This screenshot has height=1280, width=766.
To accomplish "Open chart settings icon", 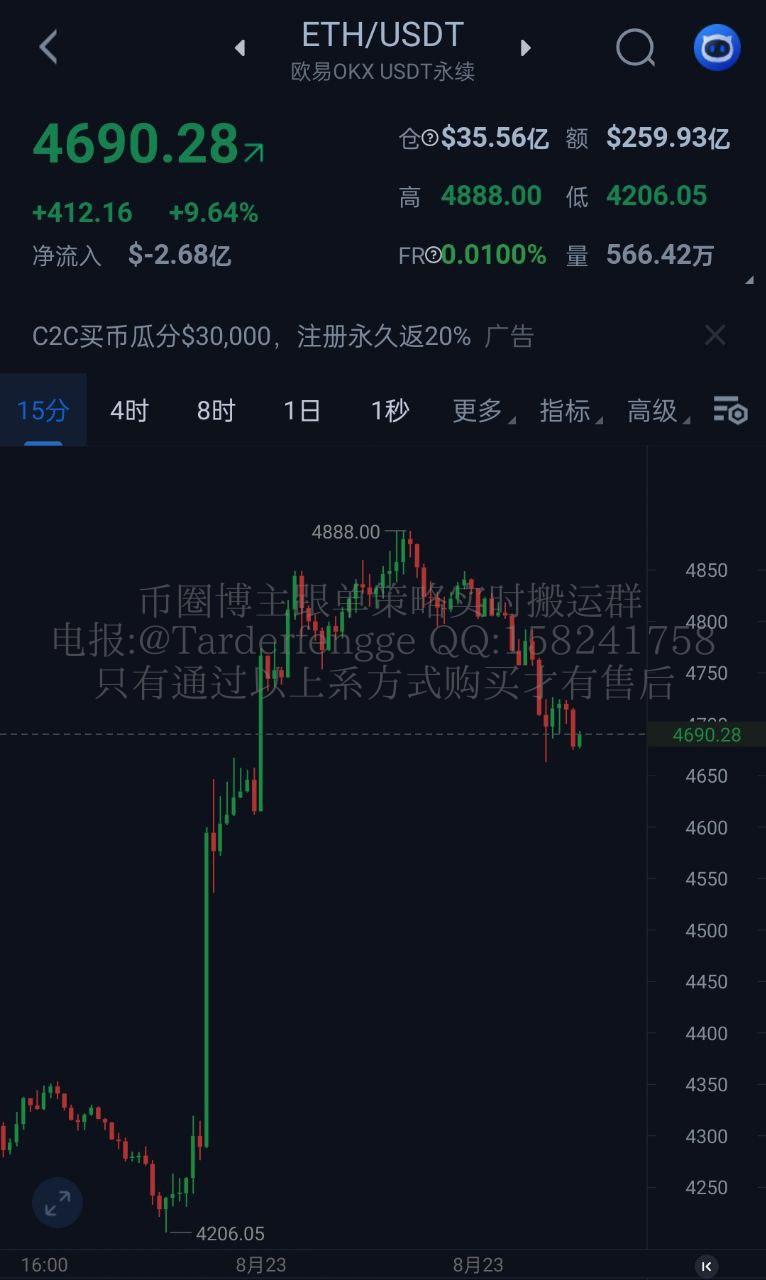I will pyautogui.click(x=729, y=411).
